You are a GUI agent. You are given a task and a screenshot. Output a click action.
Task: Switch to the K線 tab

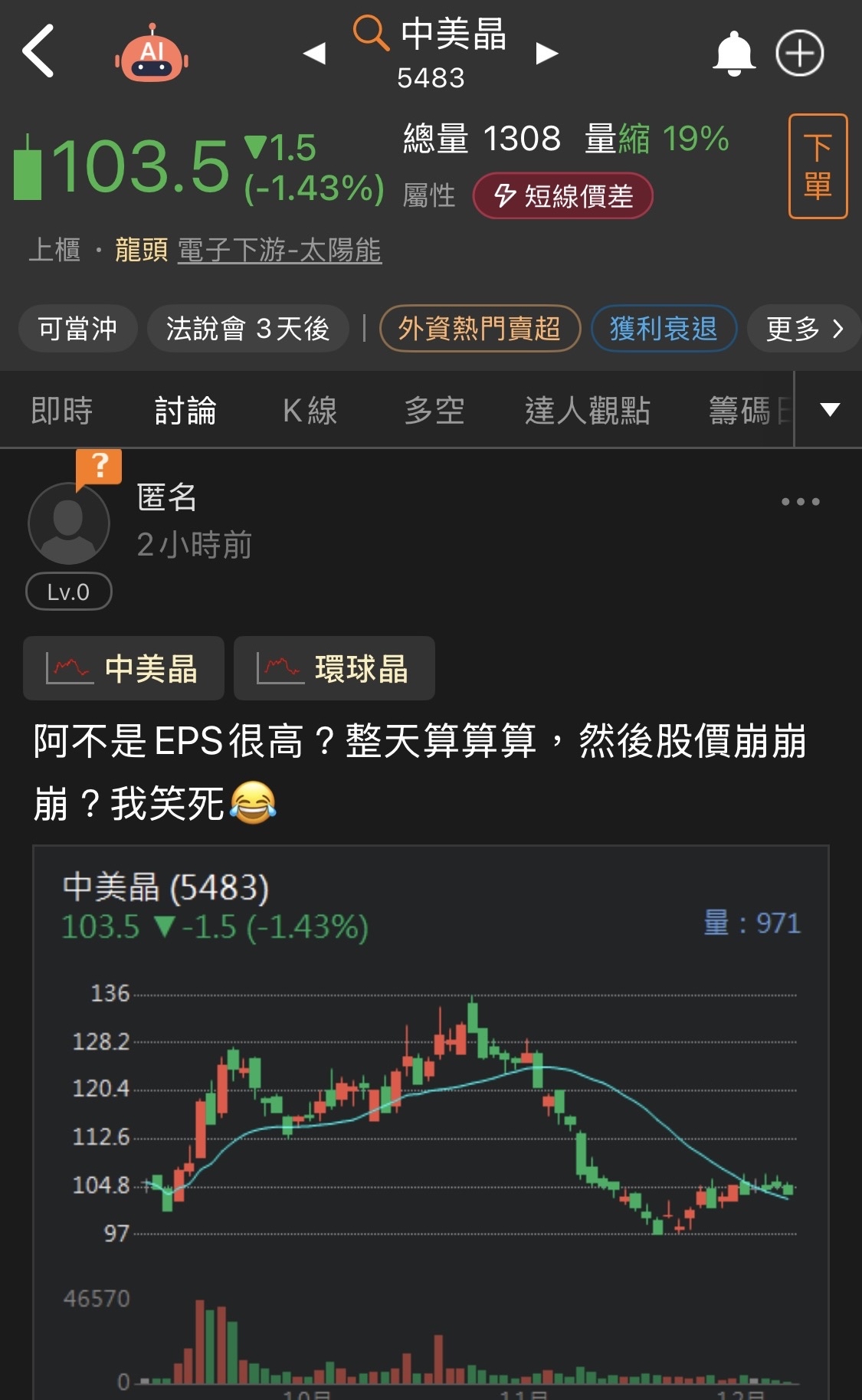310,410
